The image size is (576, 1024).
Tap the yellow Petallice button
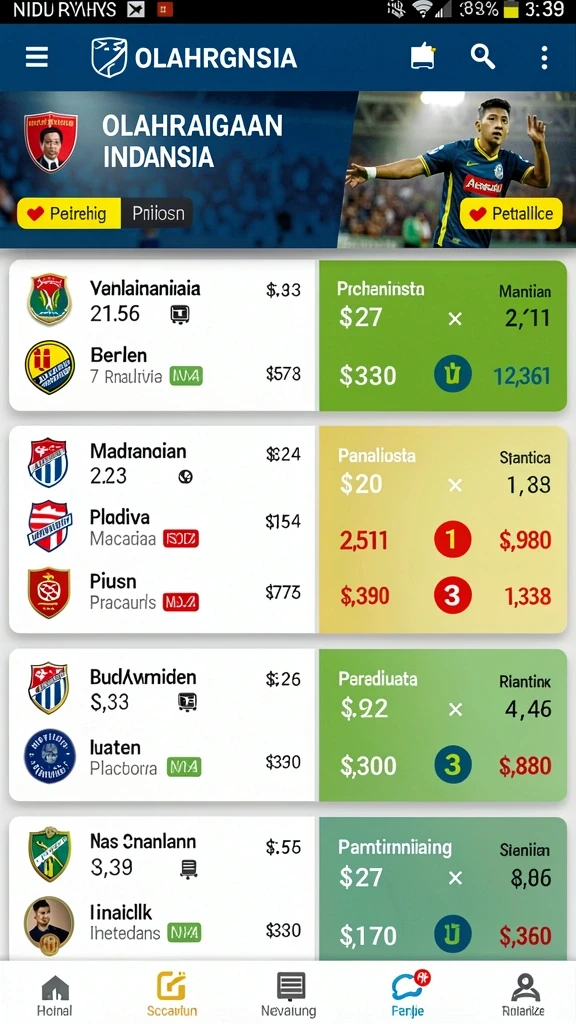(x=511, y=213)
